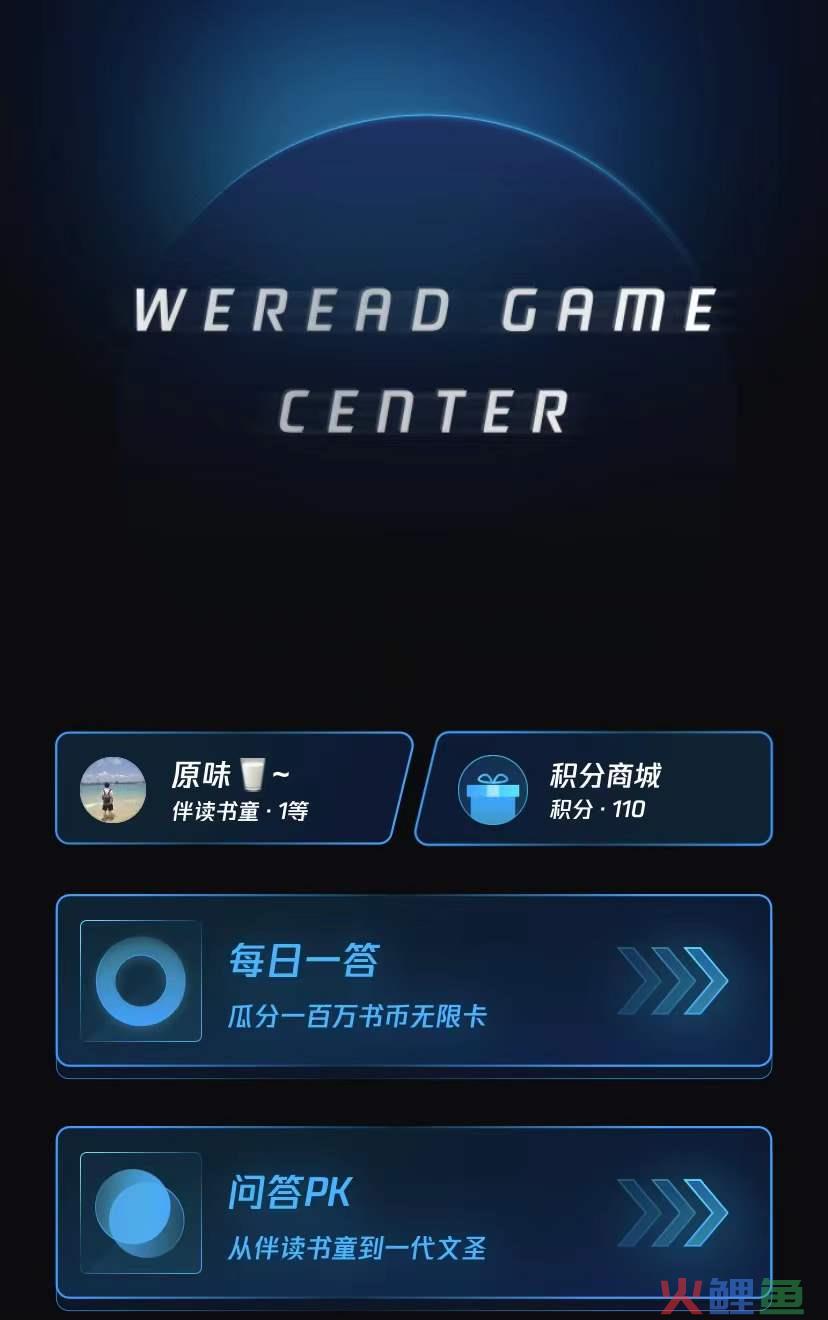This screenshot has height=1320, width=828.
Task: Open the 积分商城 points store
Action: click(596, 789)
